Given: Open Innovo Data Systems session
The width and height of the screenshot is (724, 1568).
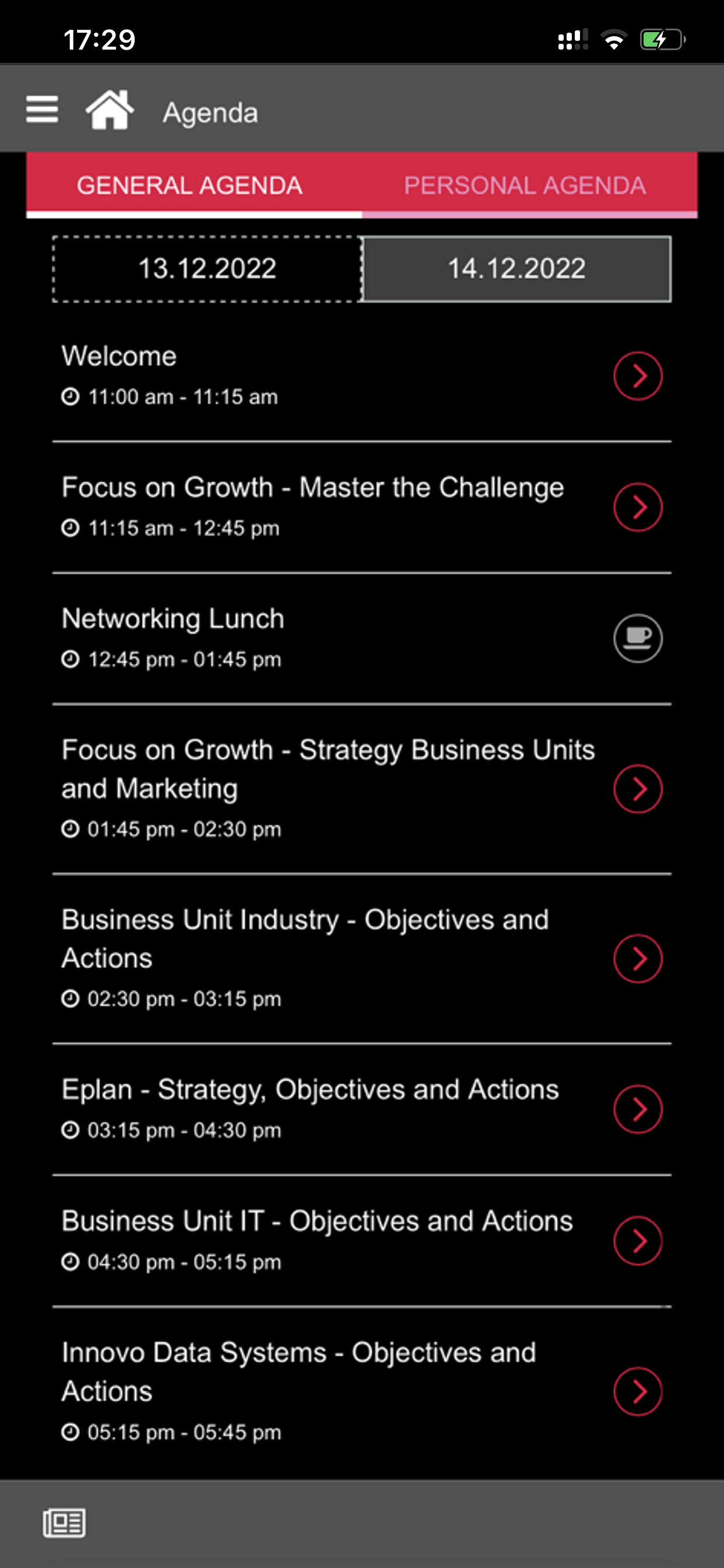Looking at the screenshot, I should pyautogui.click(x=638, y=1391).
